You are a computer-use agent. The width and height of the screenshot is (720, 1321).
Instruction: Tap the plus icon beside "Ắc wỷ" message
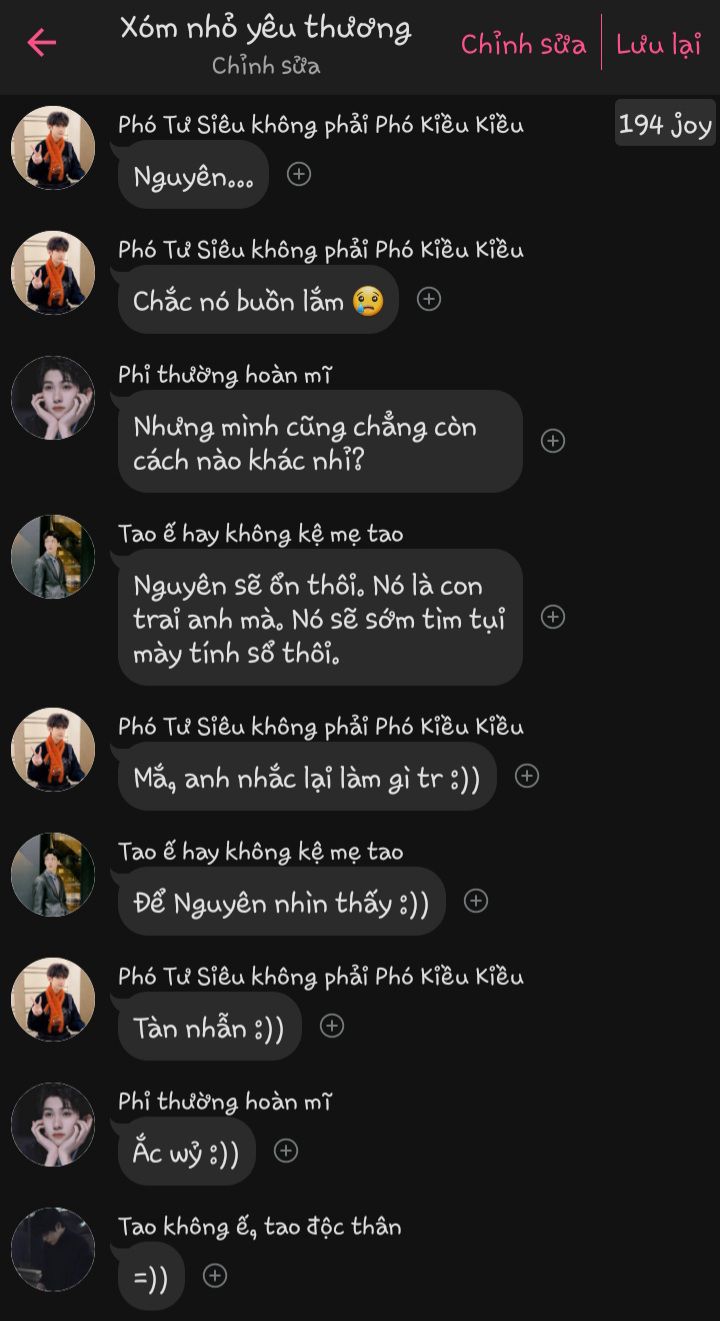coord(286,1151)
